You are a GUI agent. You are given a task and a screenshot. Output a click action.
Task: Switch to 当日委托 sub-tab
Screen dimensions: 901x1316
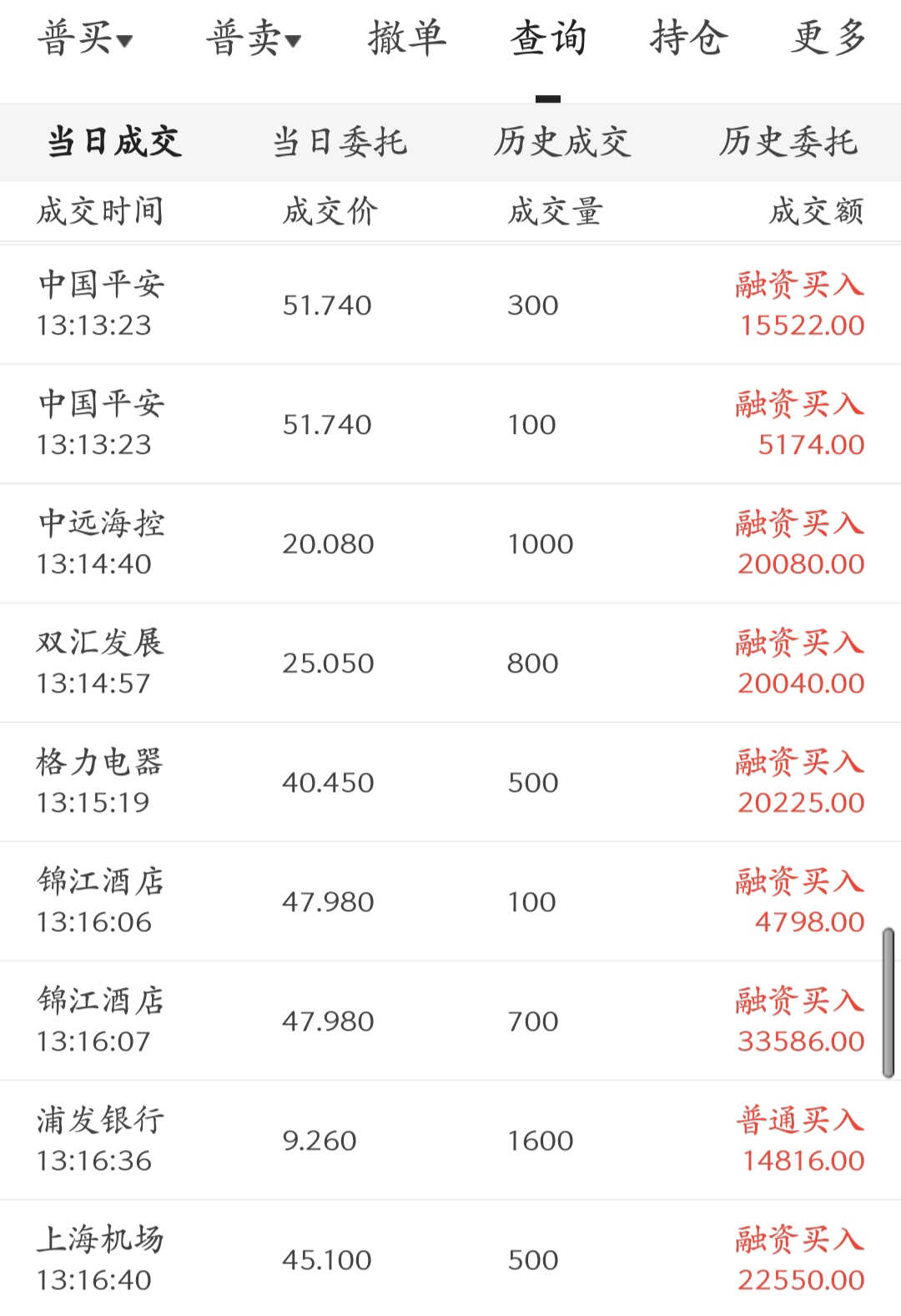(x=340, y=142)
